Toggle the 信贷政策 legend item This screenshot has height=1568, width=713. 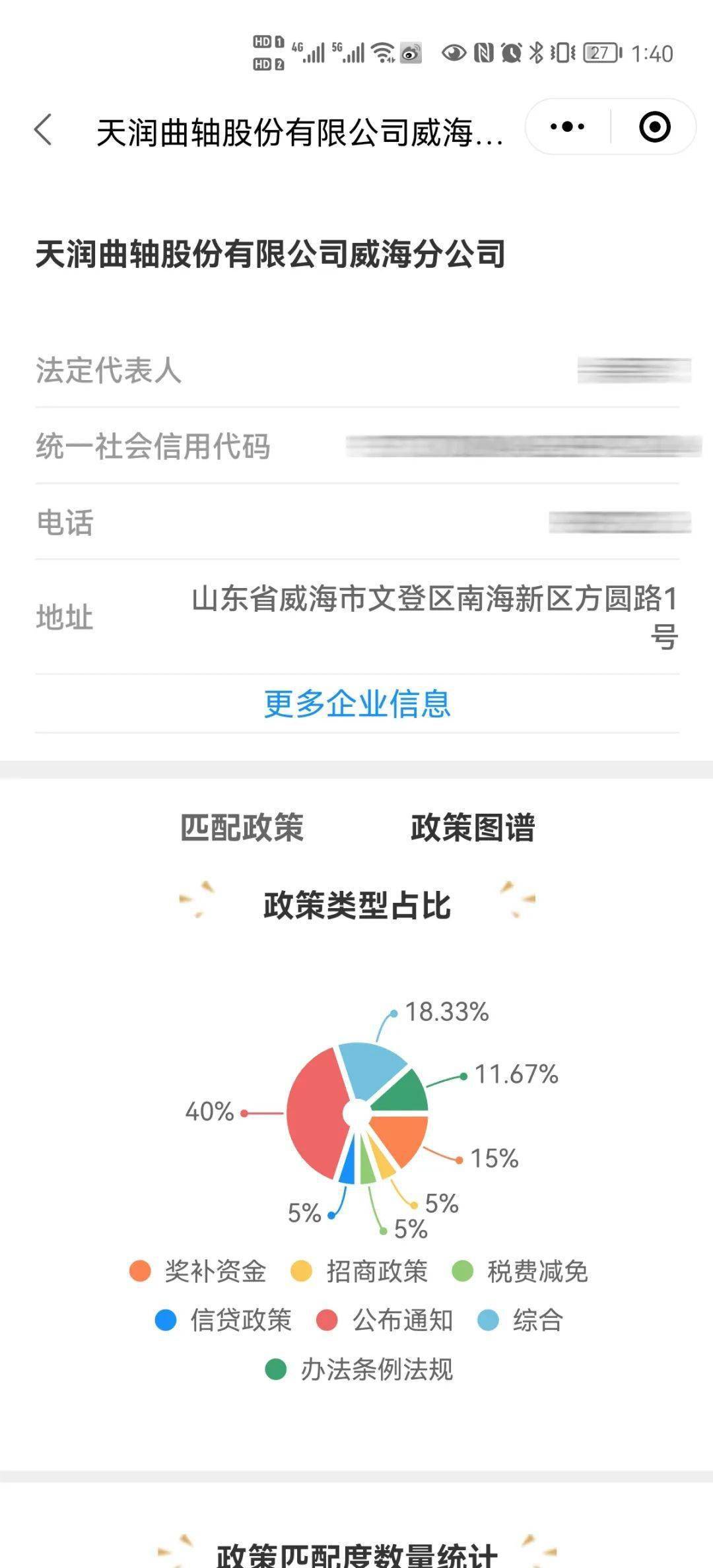[224, 1320]
